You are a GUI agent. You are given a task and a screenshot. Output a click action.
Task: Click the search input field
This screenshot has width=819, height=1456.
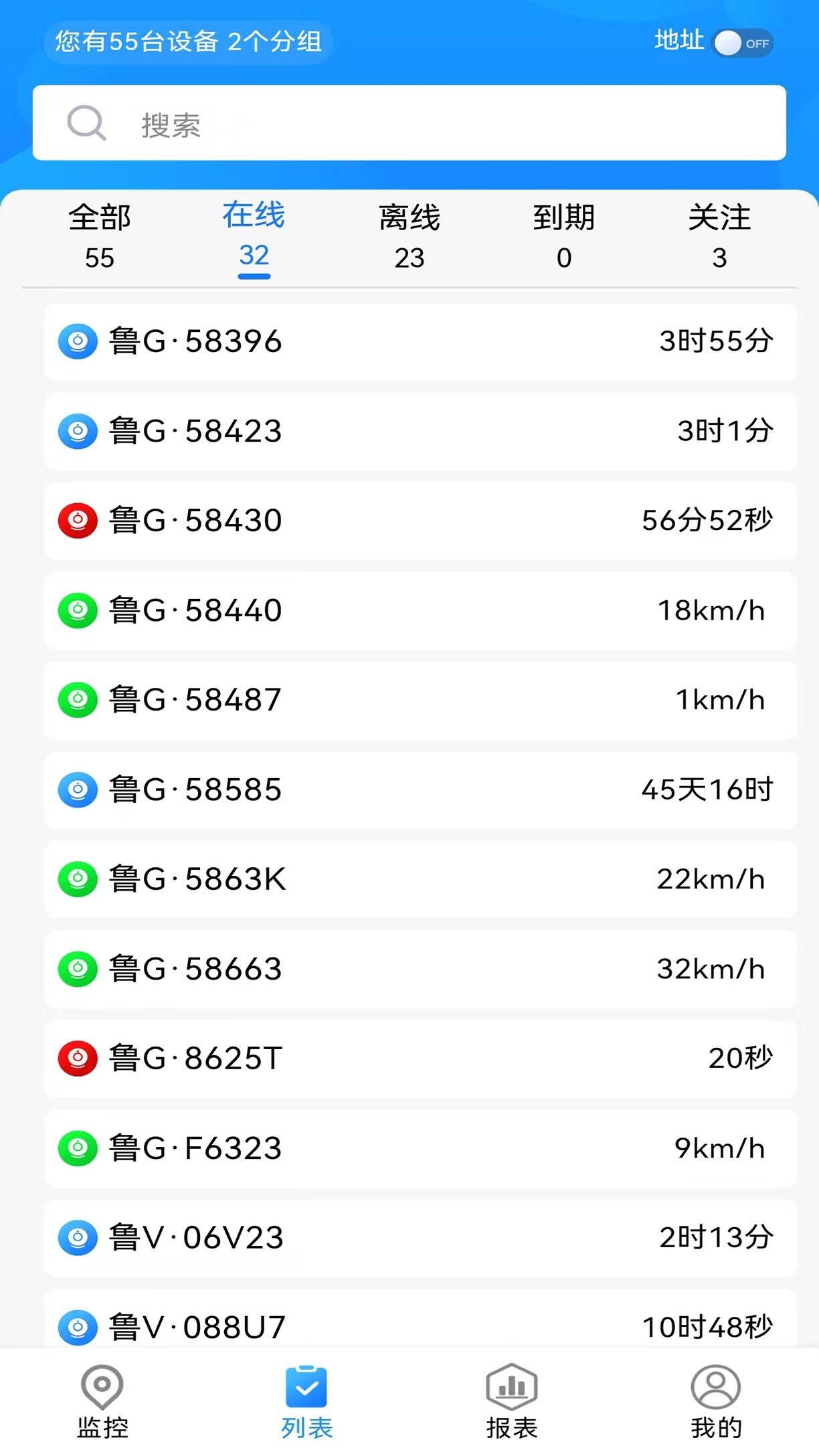[409, 124]
